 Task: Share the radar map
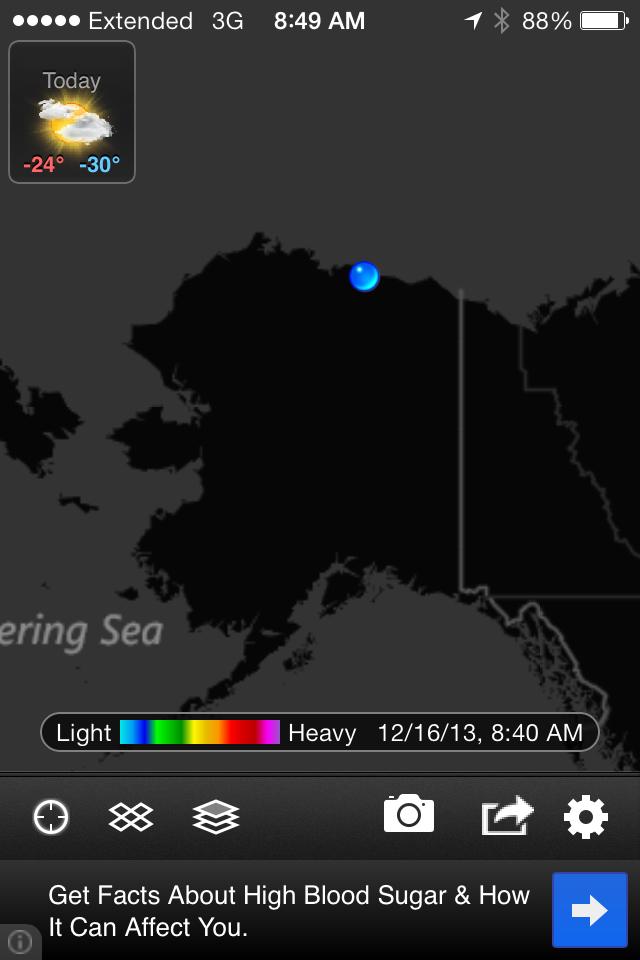pyautogui.click(x=507, y=816)
